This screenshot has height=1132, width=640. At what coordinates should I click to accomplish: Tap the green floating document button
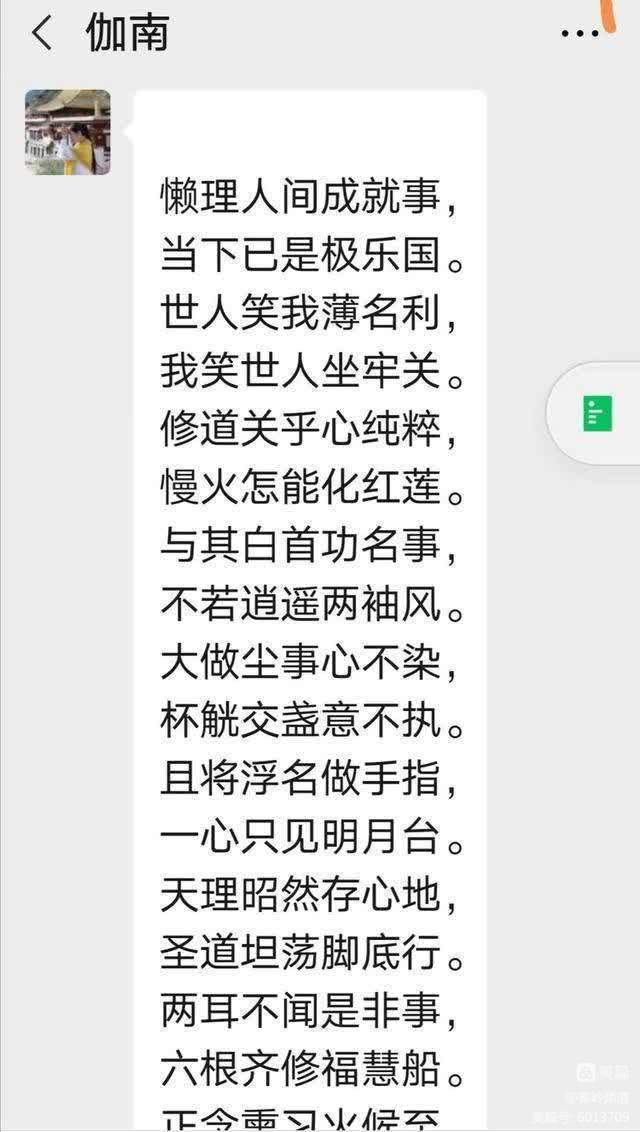coord(597,413)
